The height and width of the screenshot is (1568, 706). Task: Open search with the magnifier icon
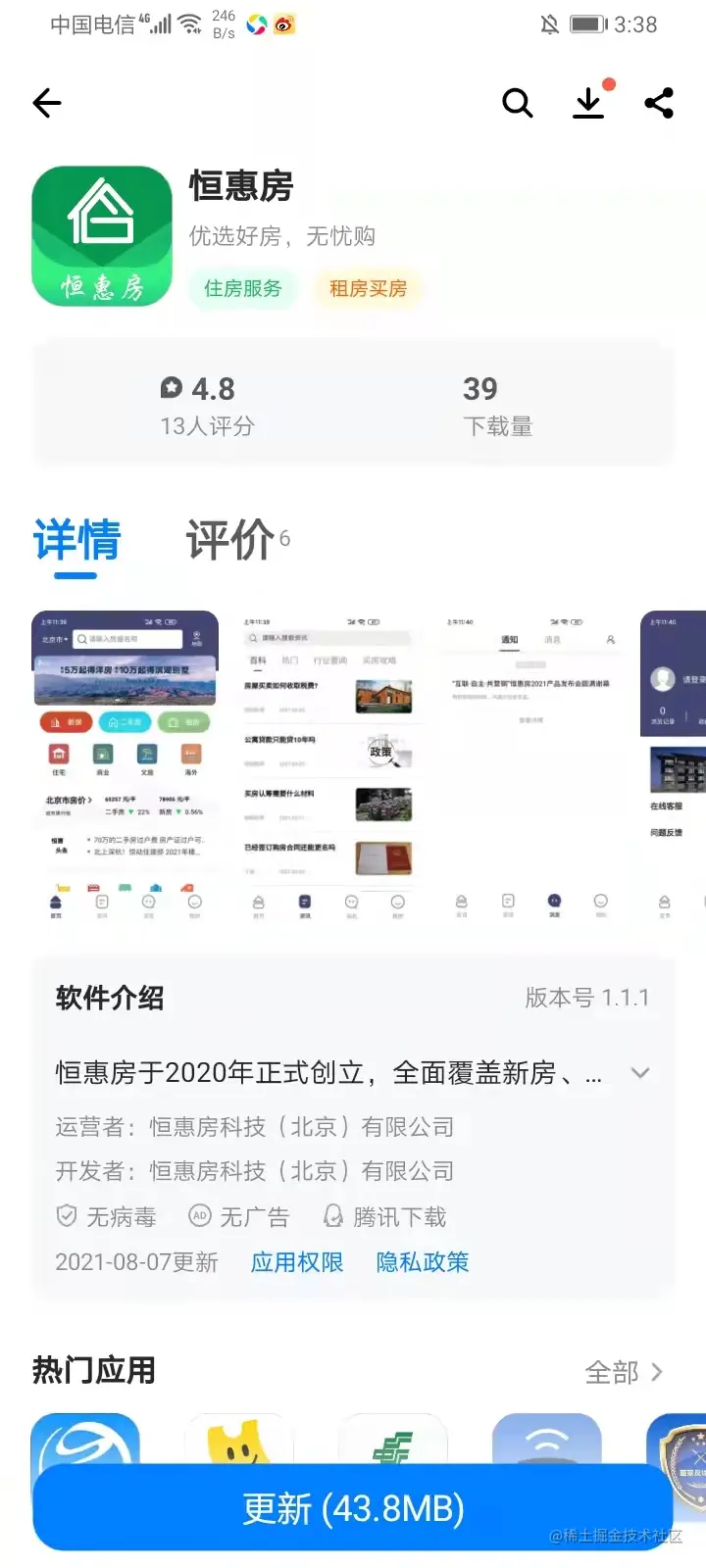coord(517,102)
